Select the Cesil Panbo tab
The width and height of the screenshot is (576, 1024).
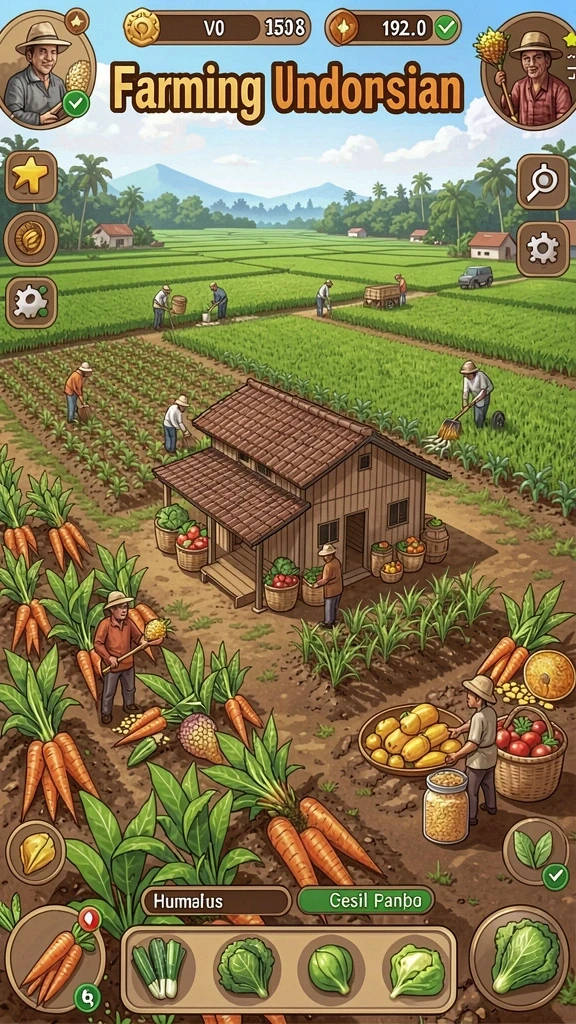366,901
